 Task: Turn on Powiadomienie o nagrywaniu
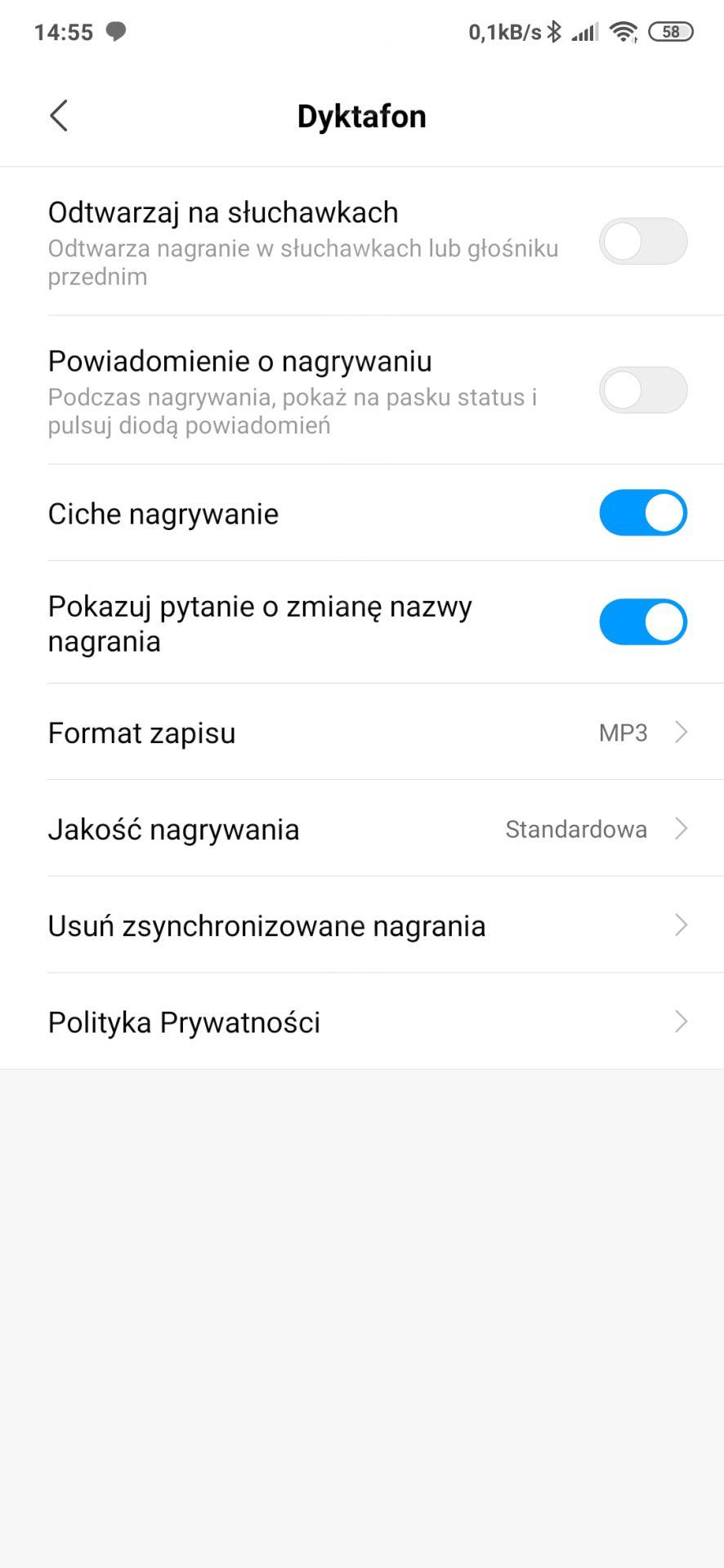tap(643, 390)
